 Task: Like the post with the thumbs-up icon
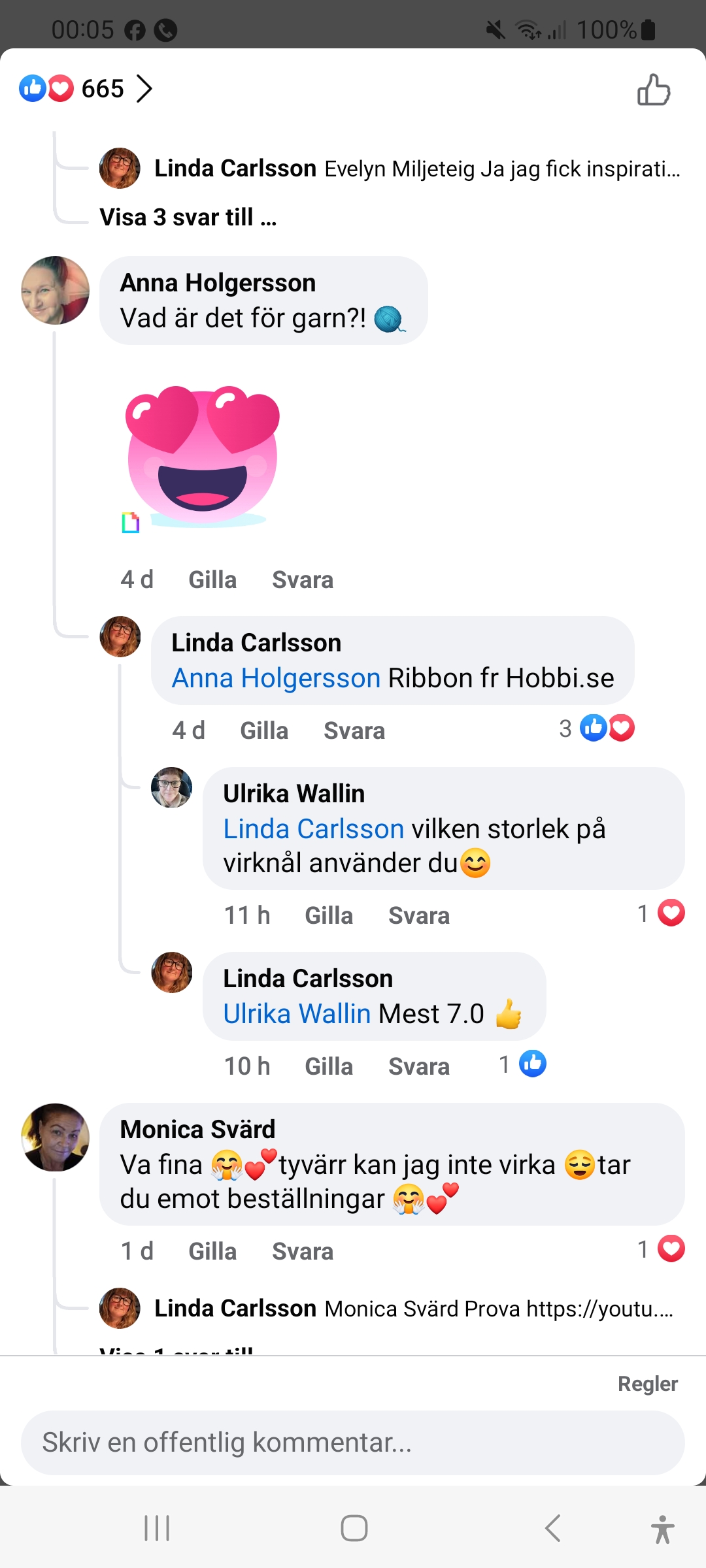pos(654,90)
